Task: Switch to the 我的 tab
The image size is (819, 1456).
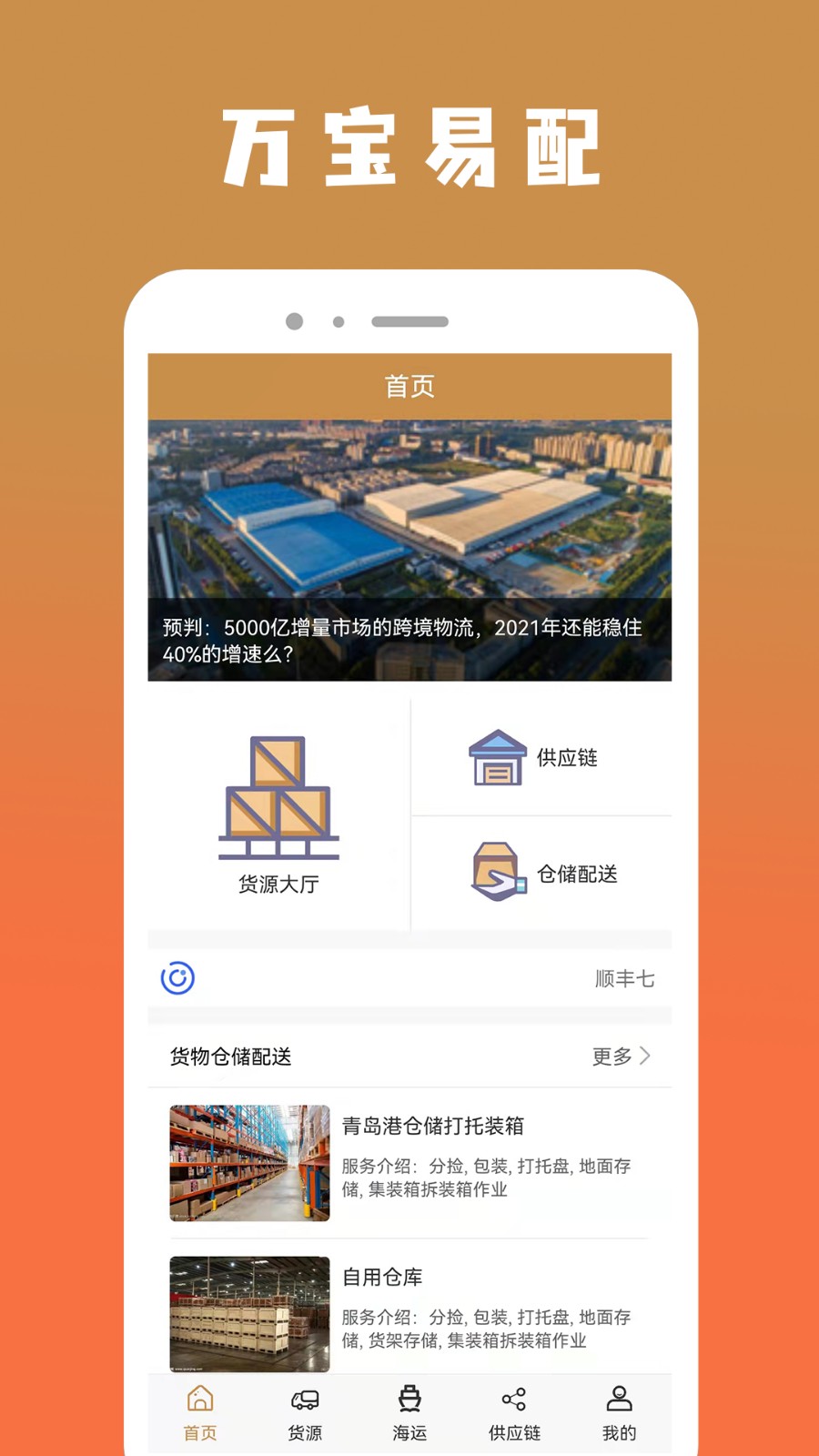Action: [x=620, y=1413]
